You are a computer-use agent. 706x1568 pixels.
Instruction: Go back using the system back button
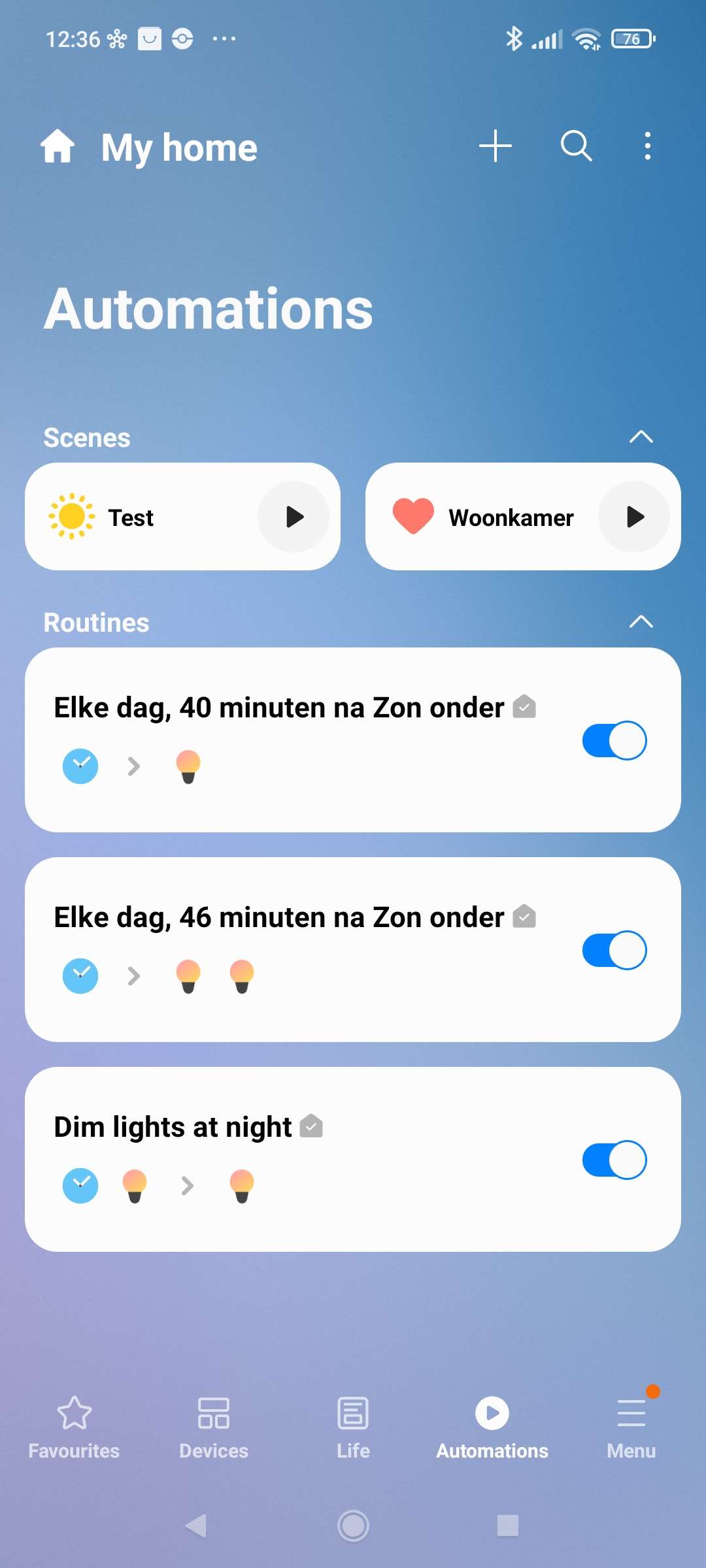[x=196, y=1526]
